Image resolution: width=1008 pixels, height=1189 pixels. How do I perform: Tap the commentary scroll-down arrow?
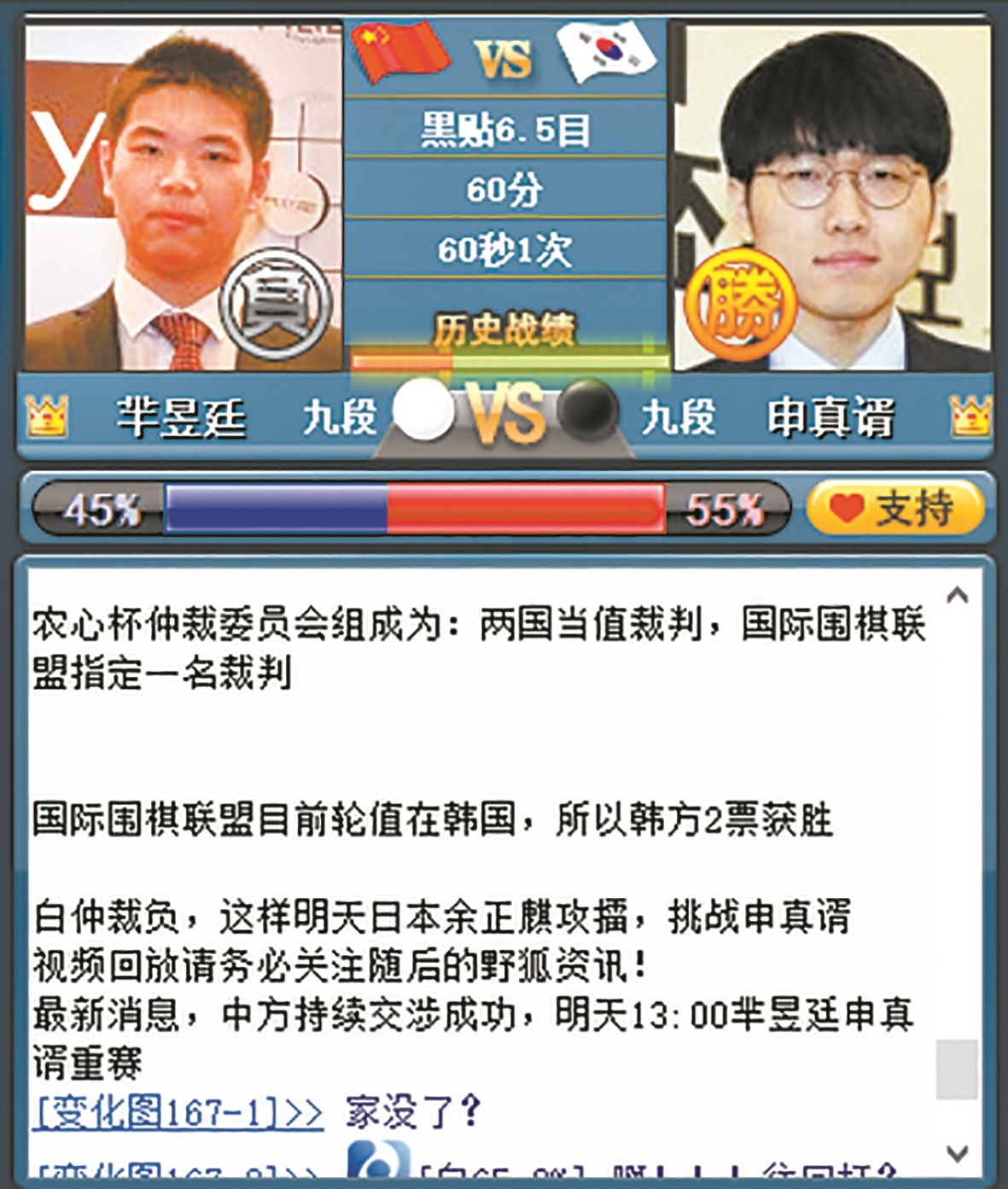(958, 1154)
